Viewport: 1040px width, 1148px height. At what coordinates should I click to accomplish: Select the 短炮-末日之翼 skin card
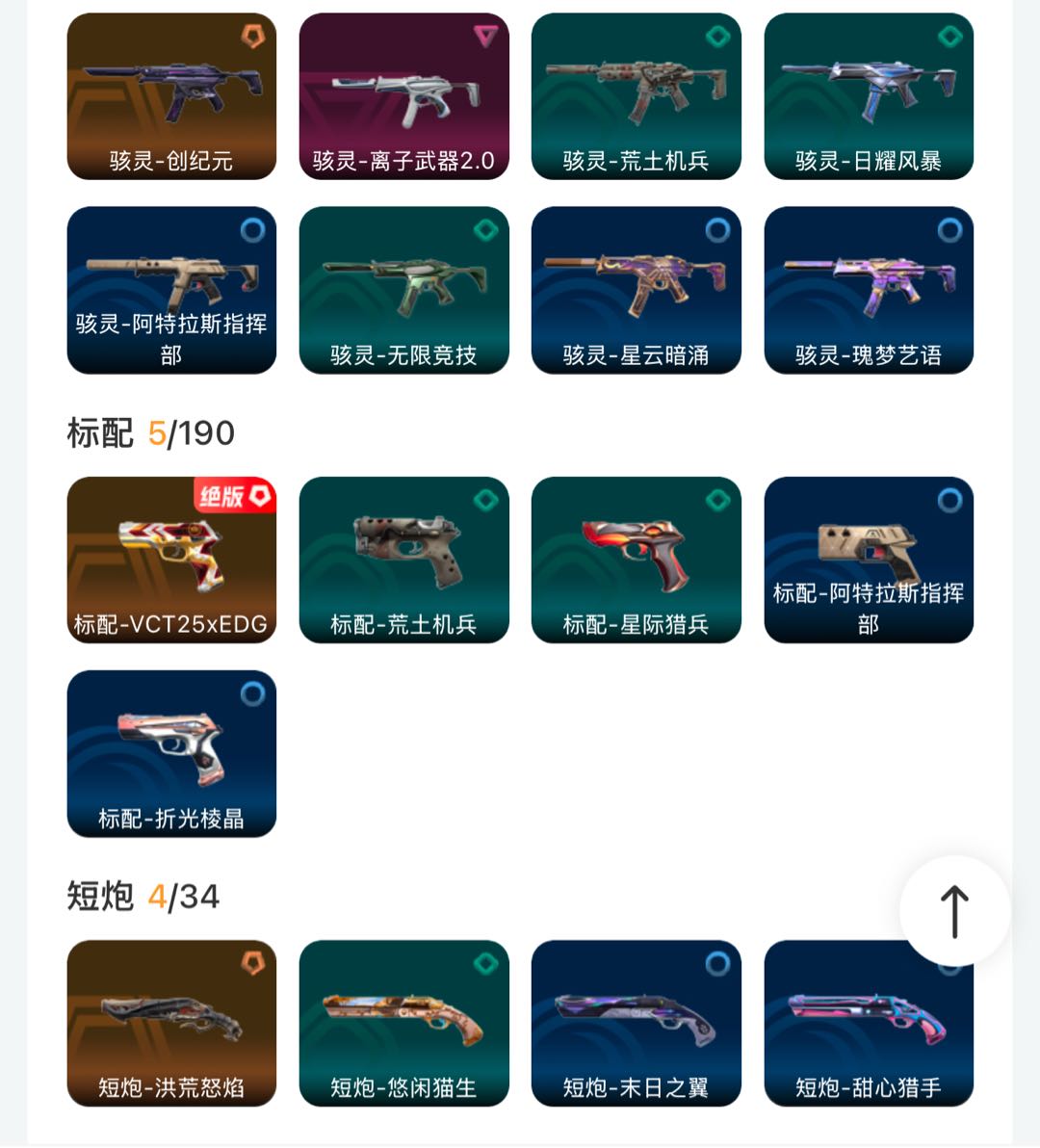(x=636, y=1023)
